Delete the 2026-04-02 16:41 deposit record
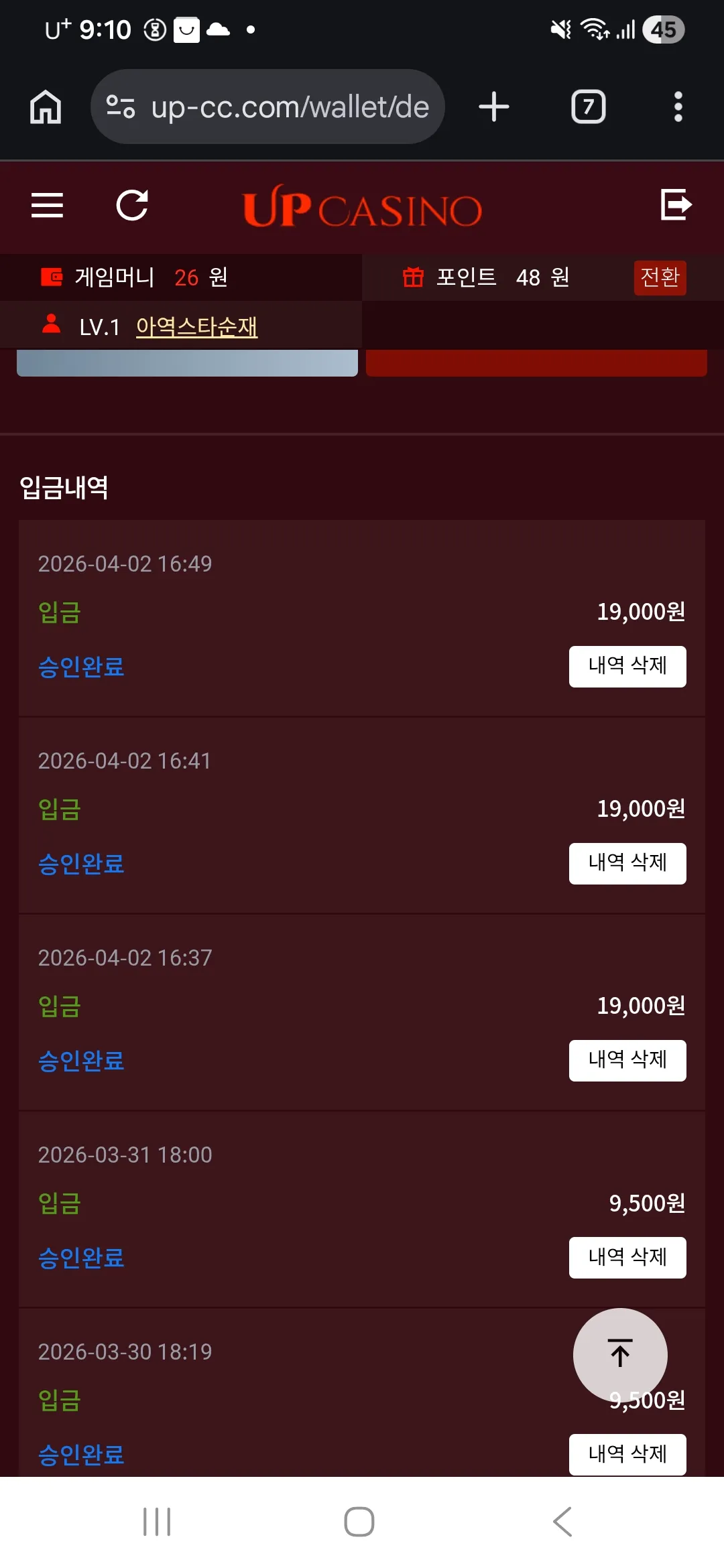The width and height of the screenshot is (724, 1568). [x=627, y=863]
